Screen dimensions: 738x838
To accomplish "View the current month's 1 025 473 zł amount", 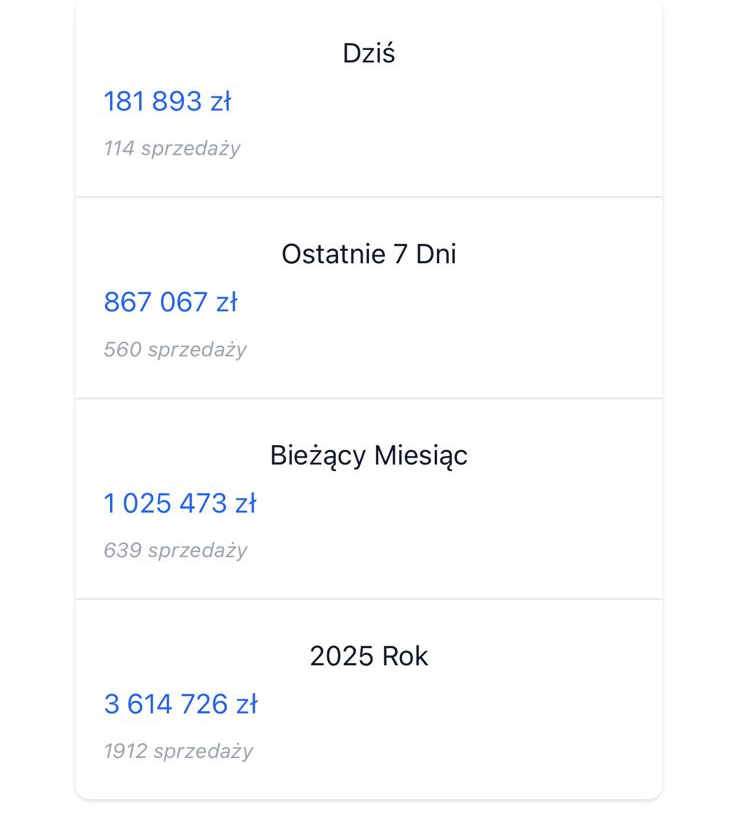I will (179, 503).
